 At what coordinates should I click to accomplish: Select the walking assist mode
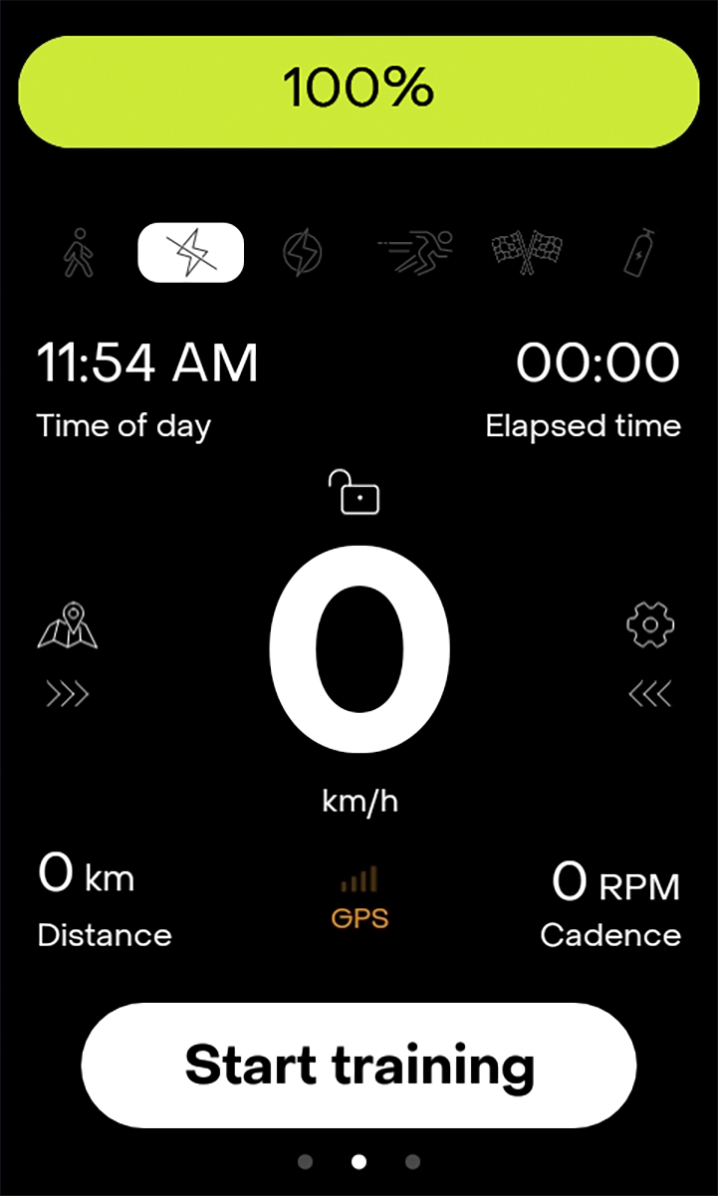pos(76,252)
